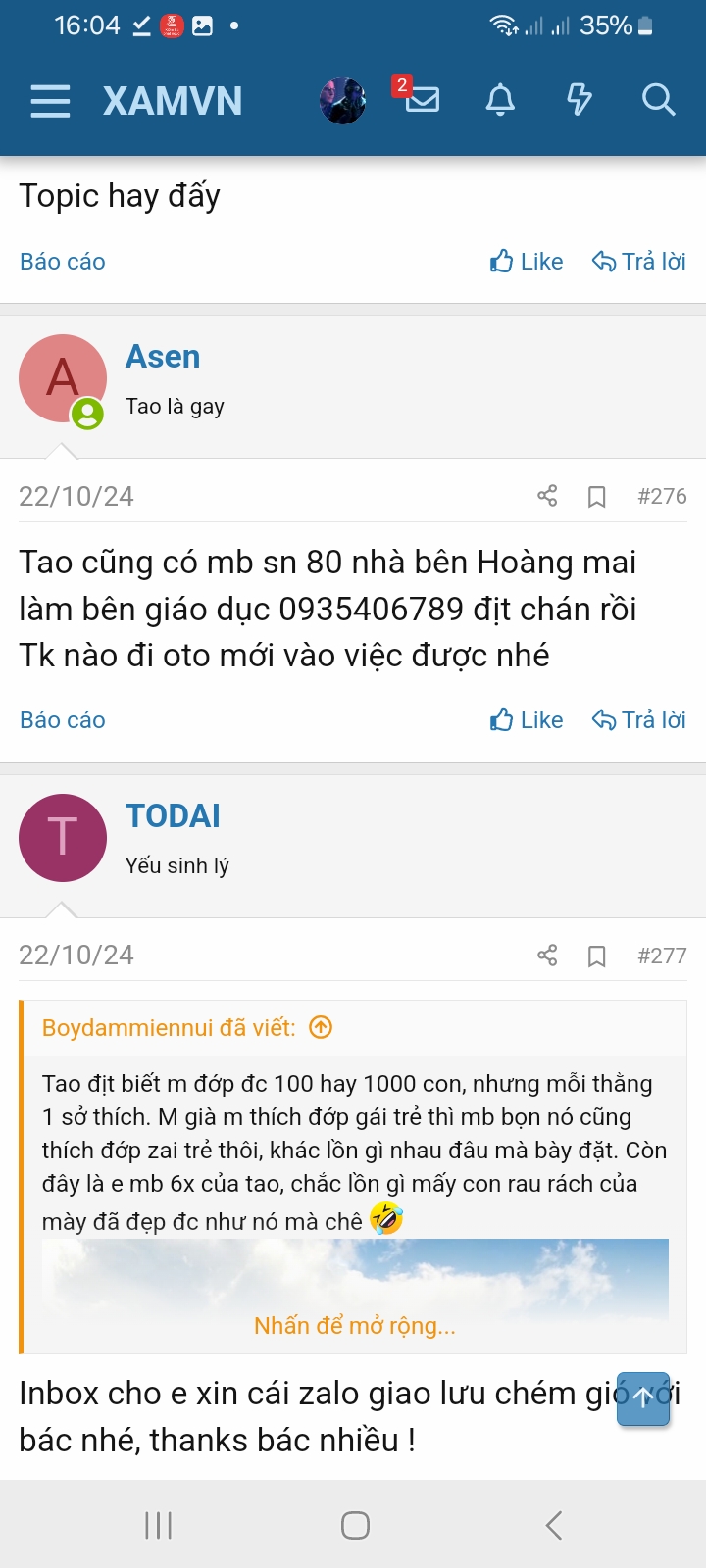Viewport: 706px width, 1568px height.
Task: Bookmark post #276
Action: 596,497
